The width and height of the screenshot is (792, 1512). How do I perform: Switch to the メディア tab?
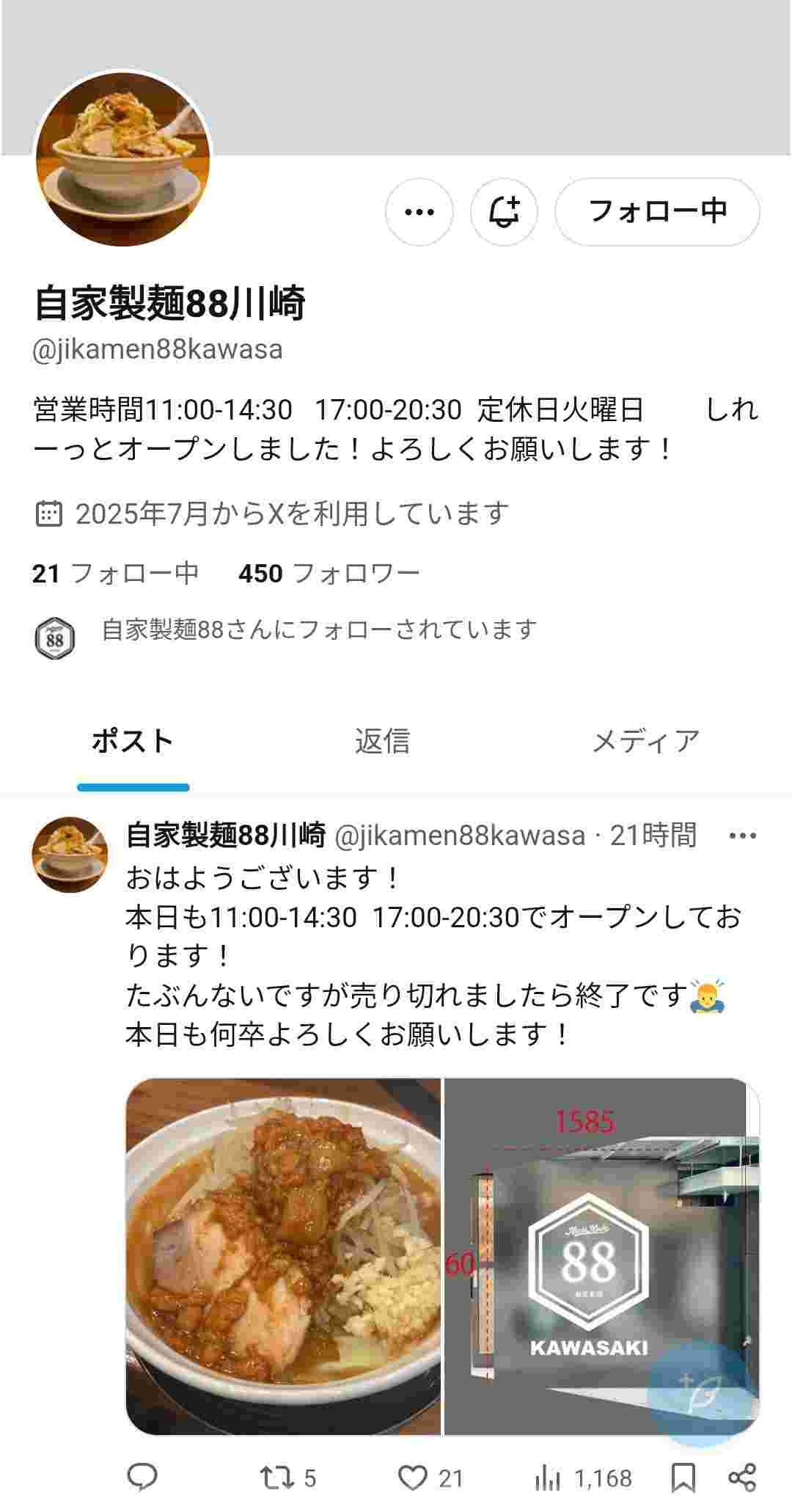pos(645,741)
